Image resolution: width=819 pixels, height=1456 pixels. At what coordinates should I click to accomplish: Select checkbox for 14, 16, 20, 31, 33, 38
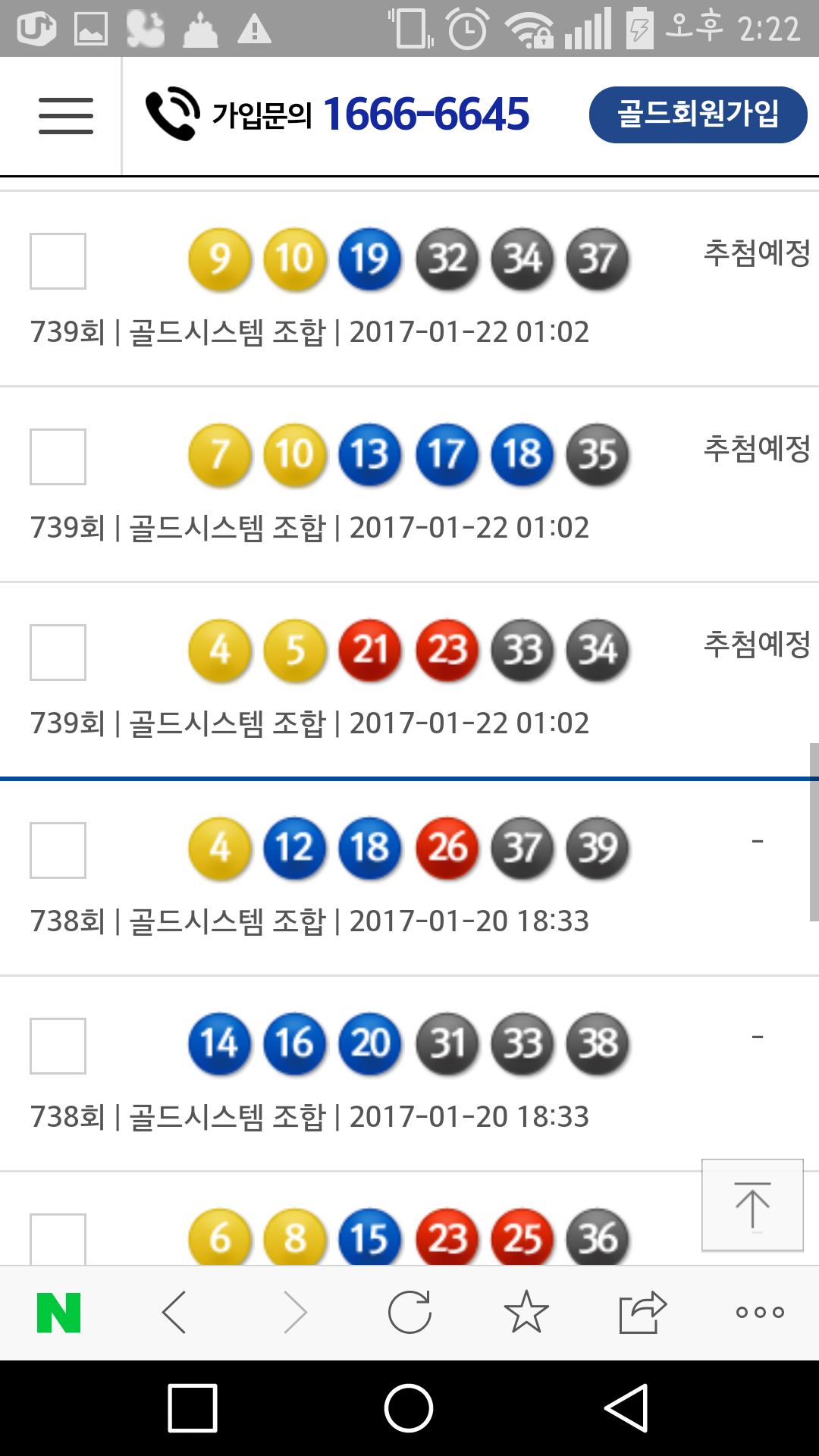(x=58, y=1046)
